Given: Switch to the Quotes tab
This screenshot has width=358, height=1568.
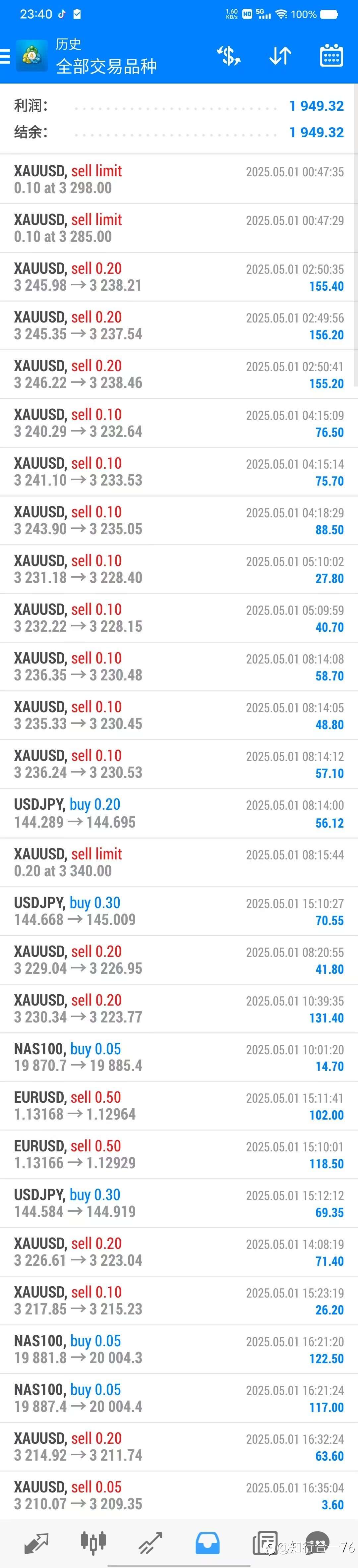Looking at the screenshot, I should (x=36, y=1542).
